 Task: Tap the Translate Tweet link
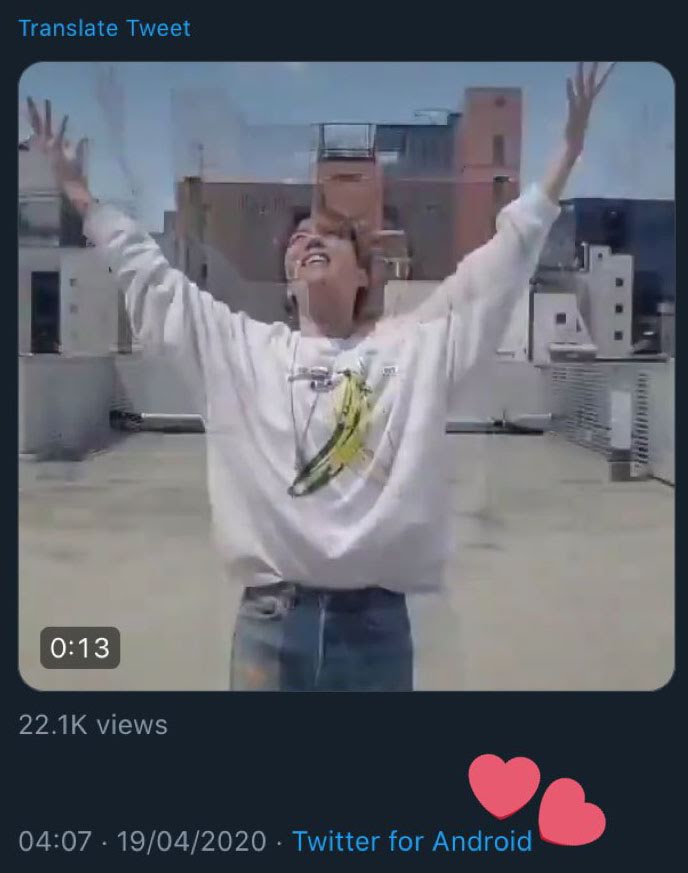pyautogui.click(x=104, y=28)
